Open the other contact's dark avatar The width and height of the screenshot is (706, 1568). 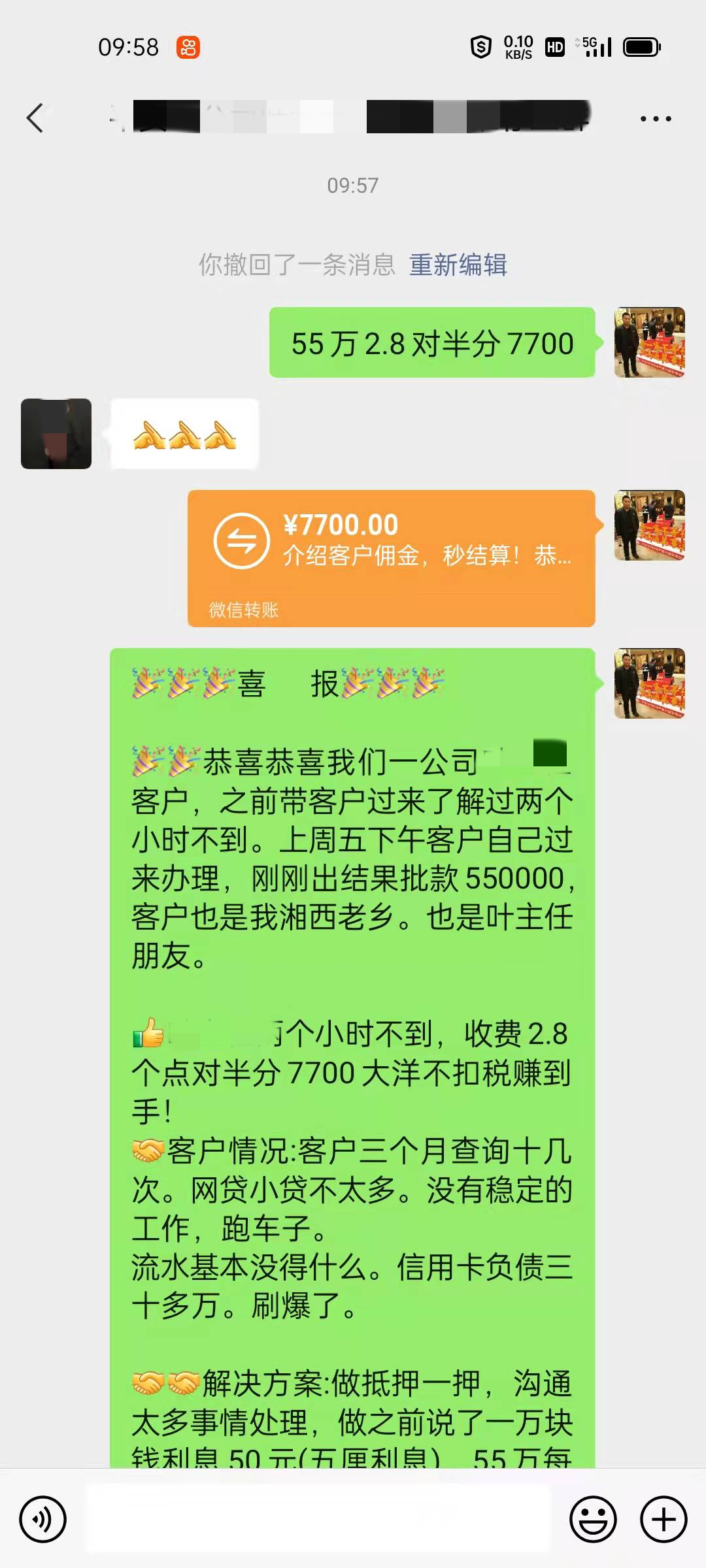click(x=56, y=434)
